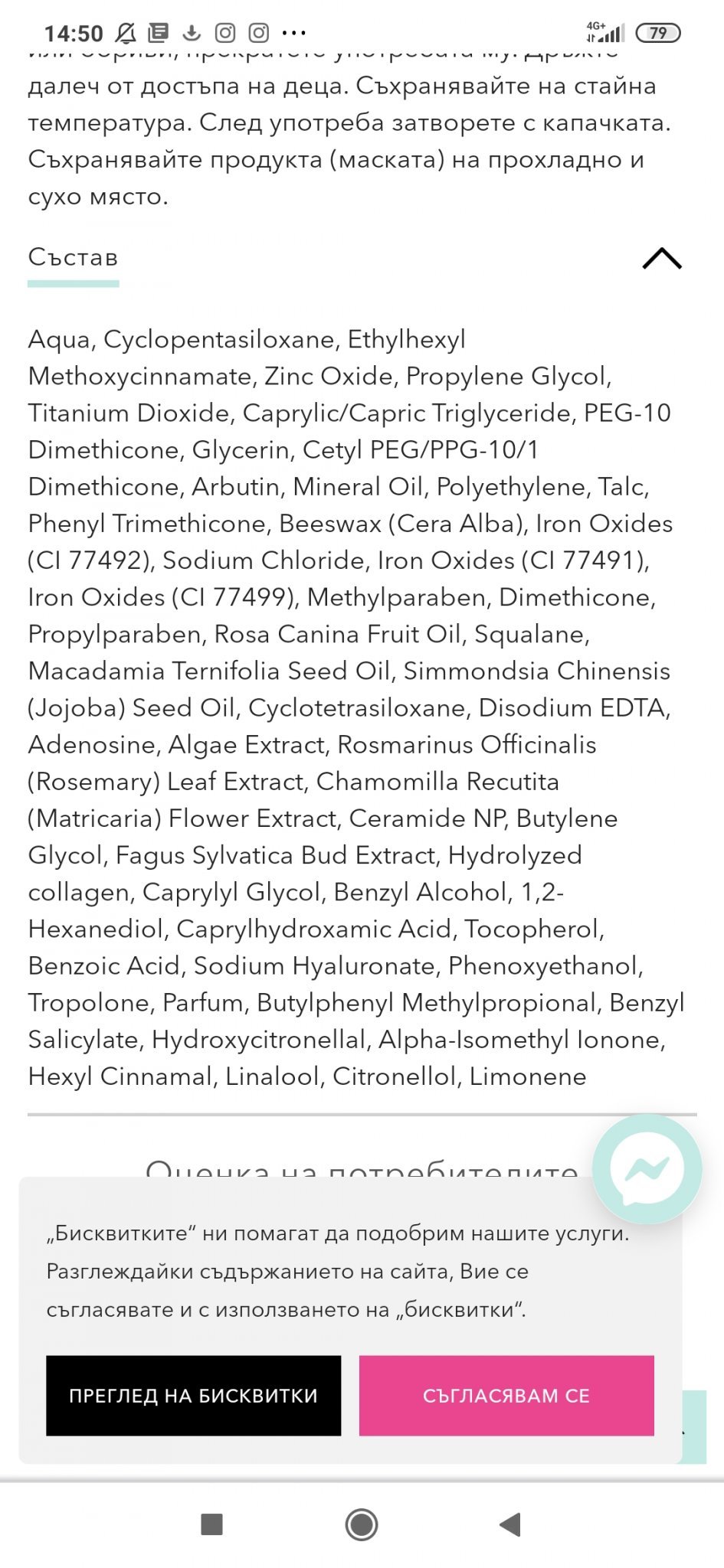Accept cookies with СЪГЛАСЯВАМ СЕ
Image resolution: width=724 pixels, height=1568 pixels.
click(x=506, y=1395)
